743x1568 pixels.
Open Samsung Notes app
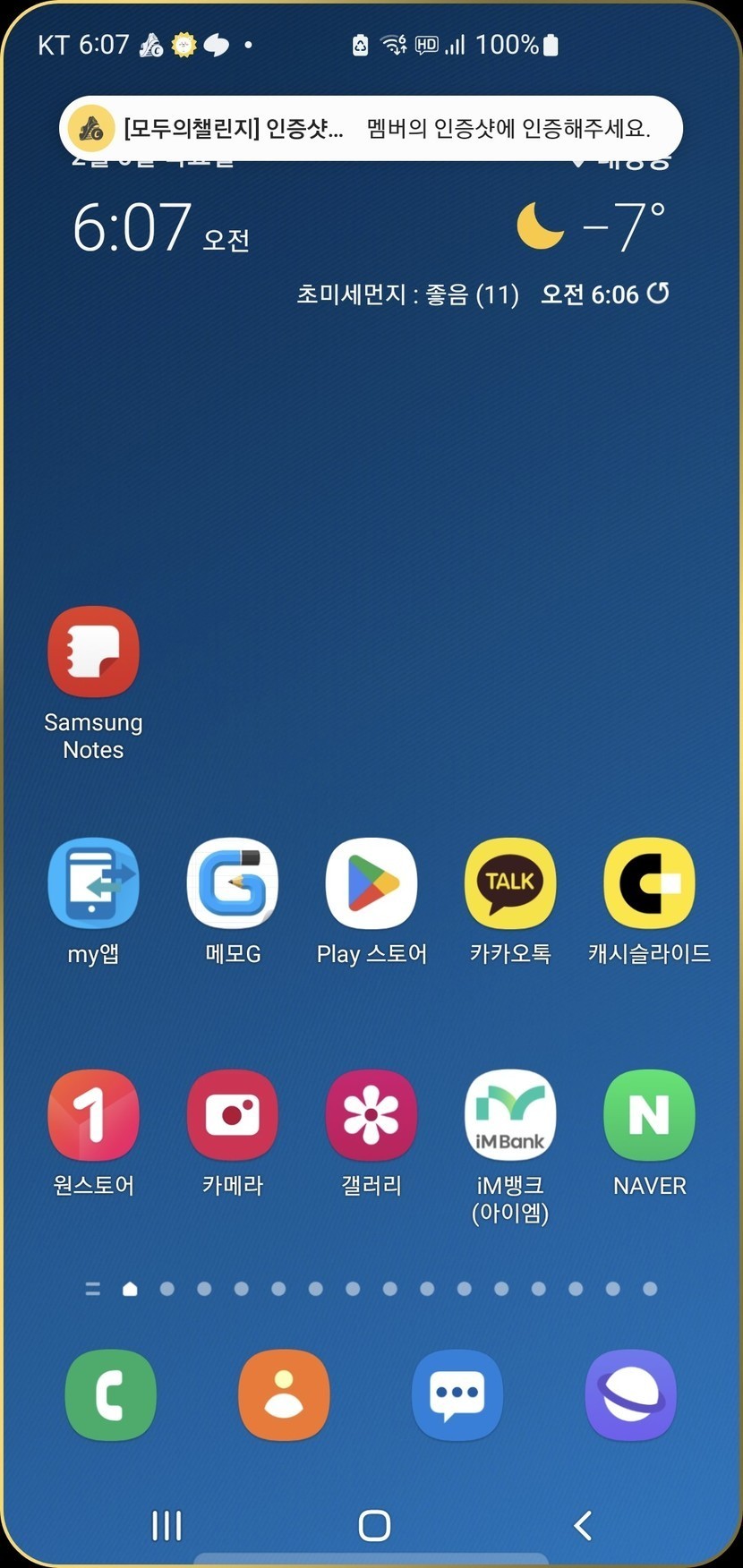(93, 652)
